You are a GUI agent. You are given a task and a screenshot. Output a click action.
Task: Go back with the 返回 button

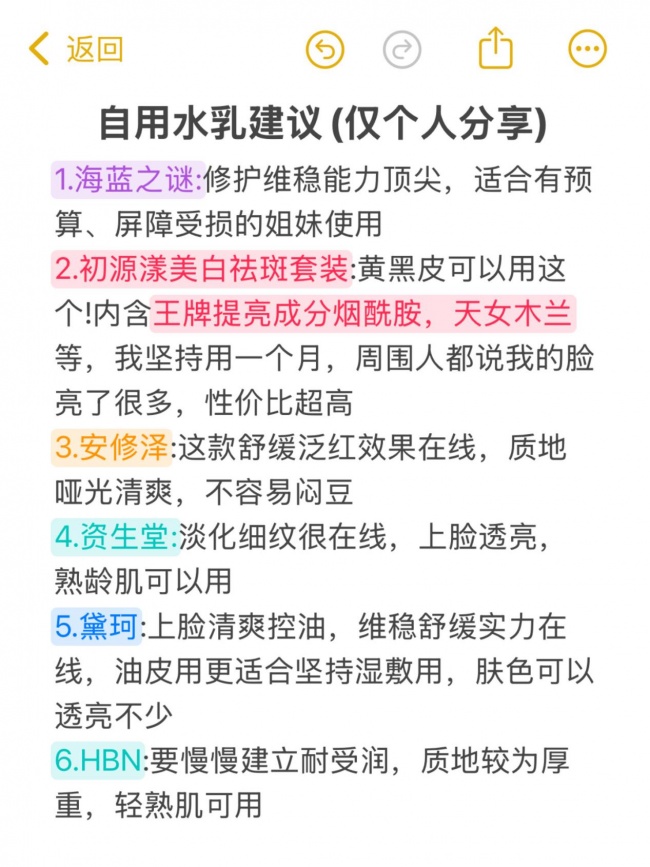coord(76,49)
